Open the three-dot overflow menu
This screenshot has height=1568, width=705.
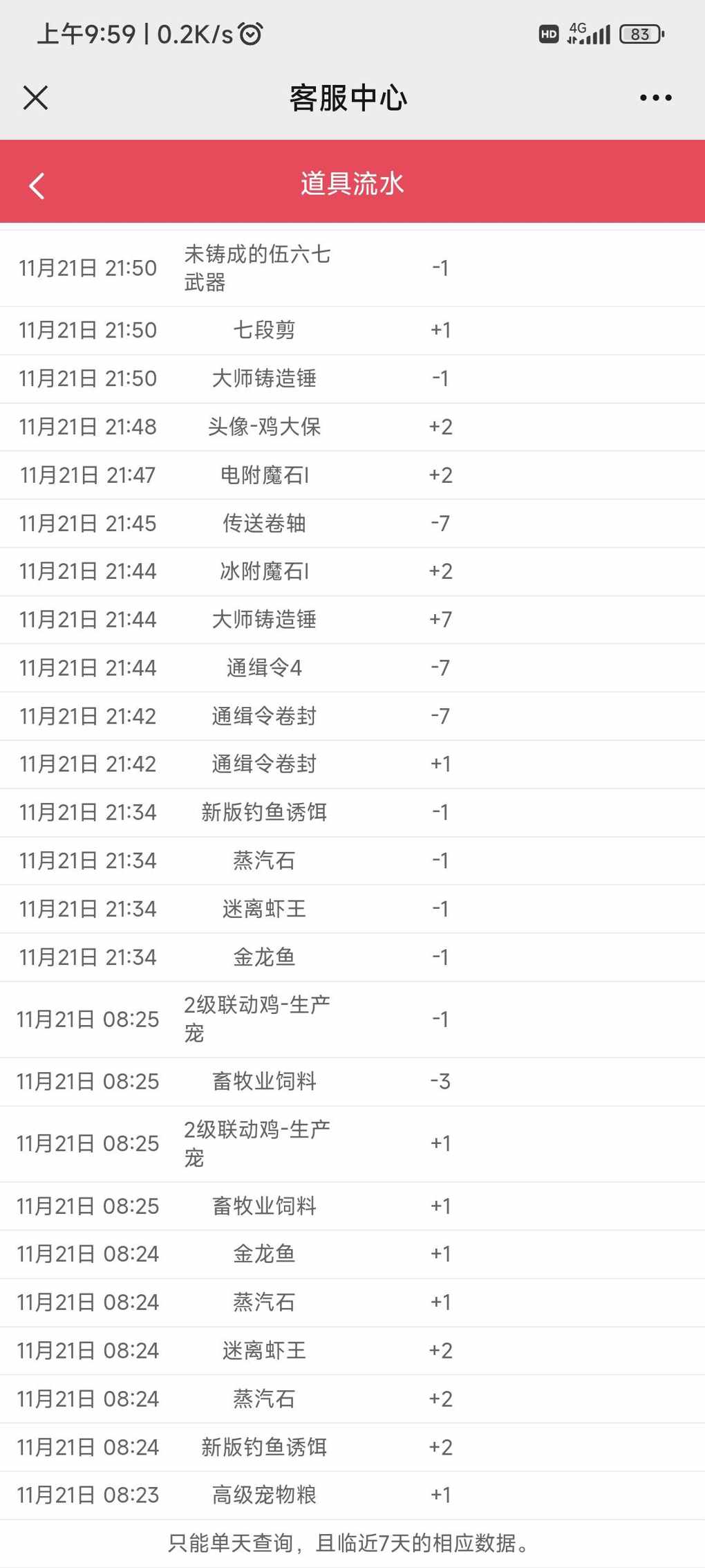655,98
